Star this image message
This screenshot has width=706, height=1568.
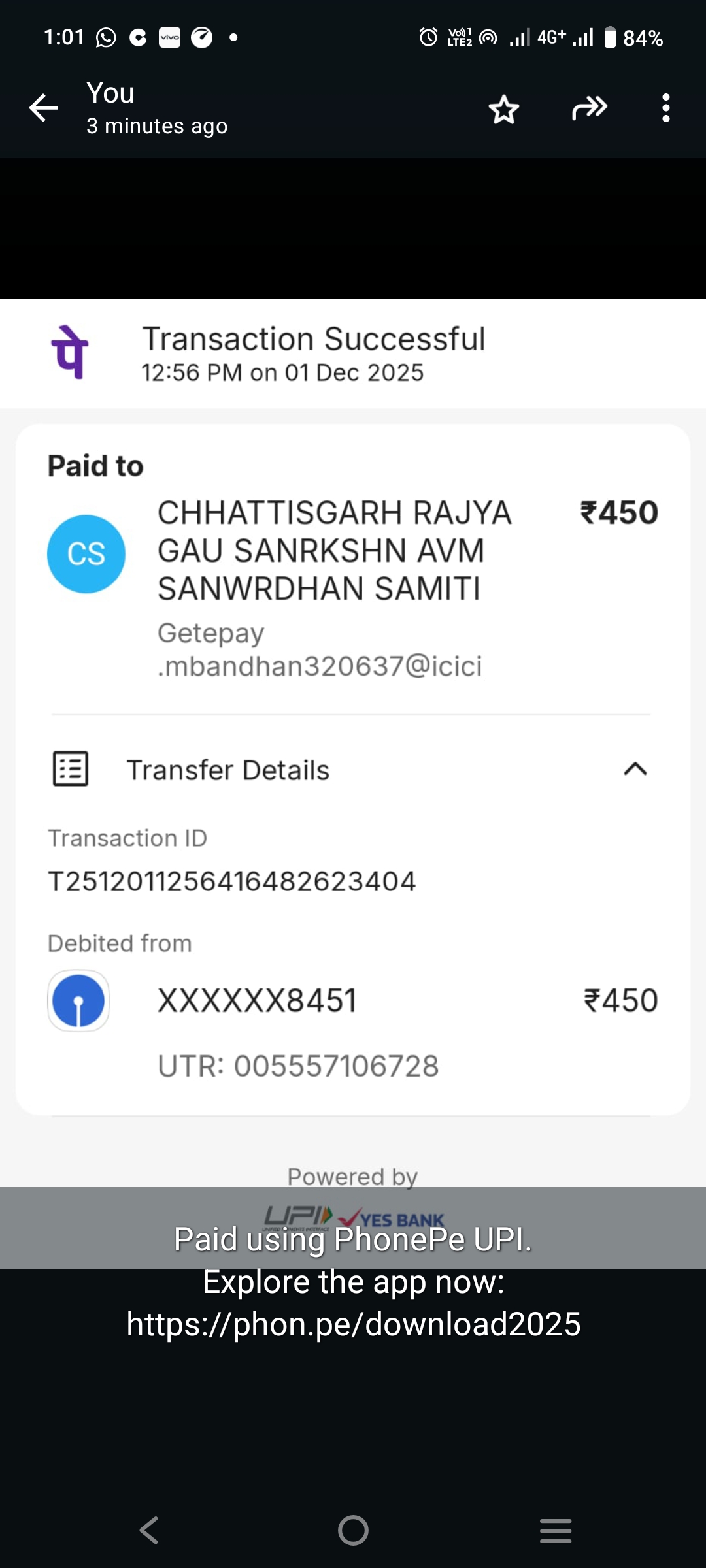(x=503, y=109)
